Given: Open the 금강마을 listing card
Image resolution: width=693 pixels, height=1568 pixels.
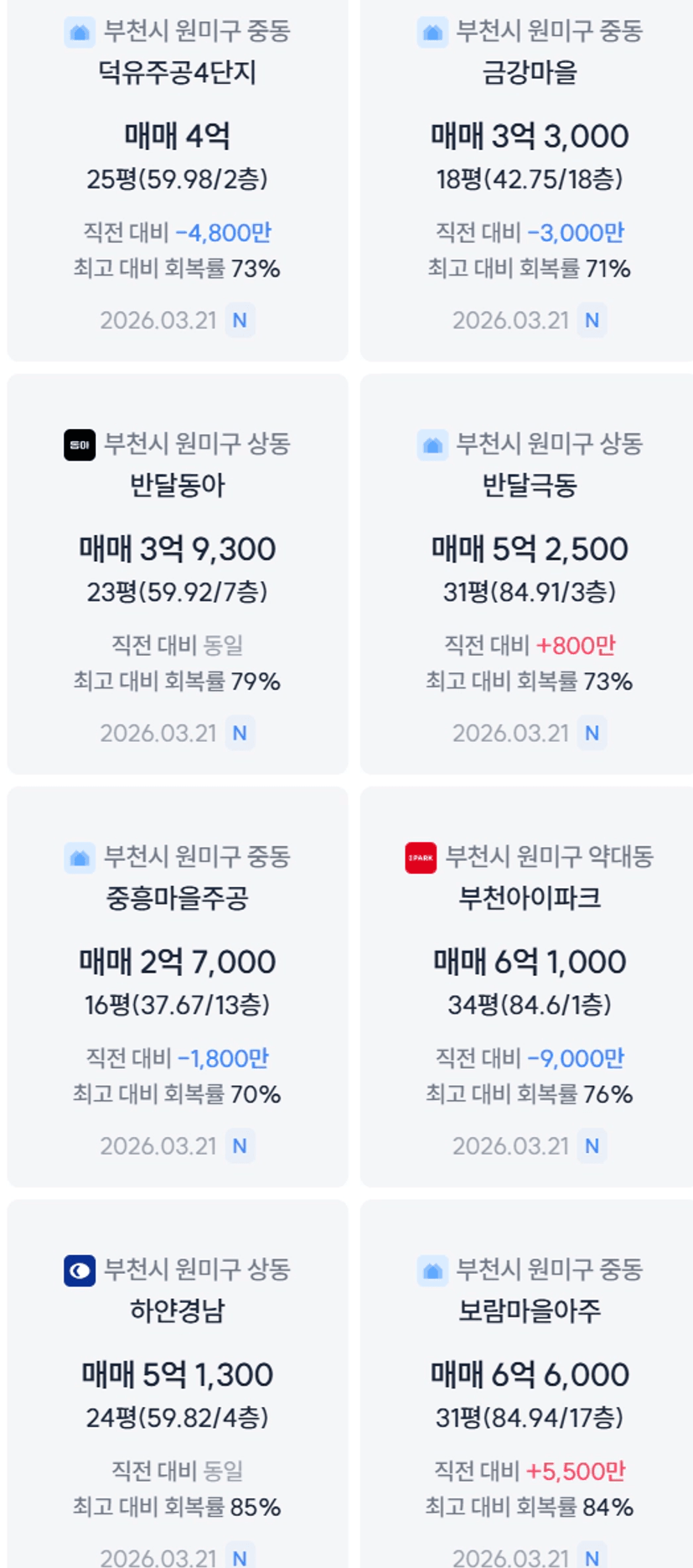Looking at the screenshot, I should tap(526, 179).
